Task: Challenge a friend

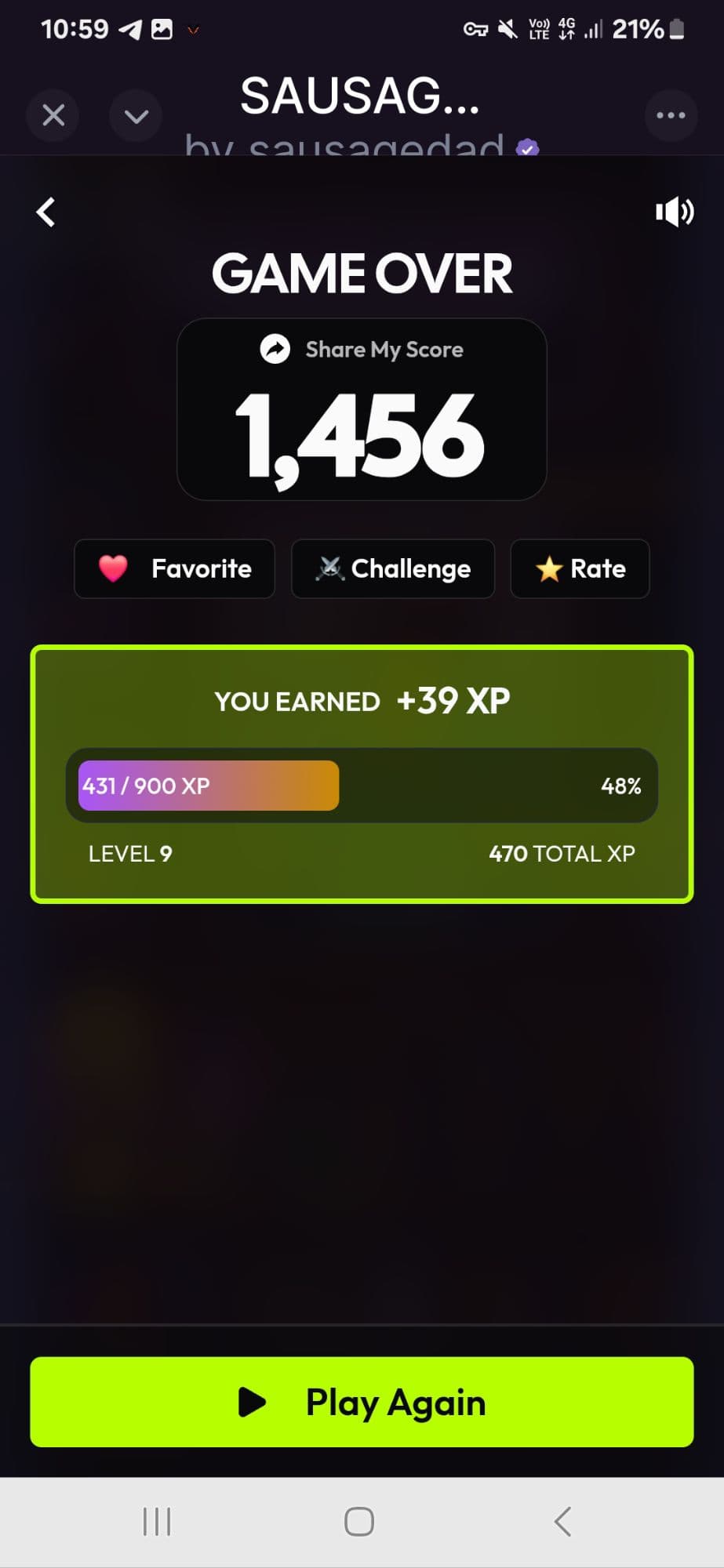Action: tap(393, 568)
